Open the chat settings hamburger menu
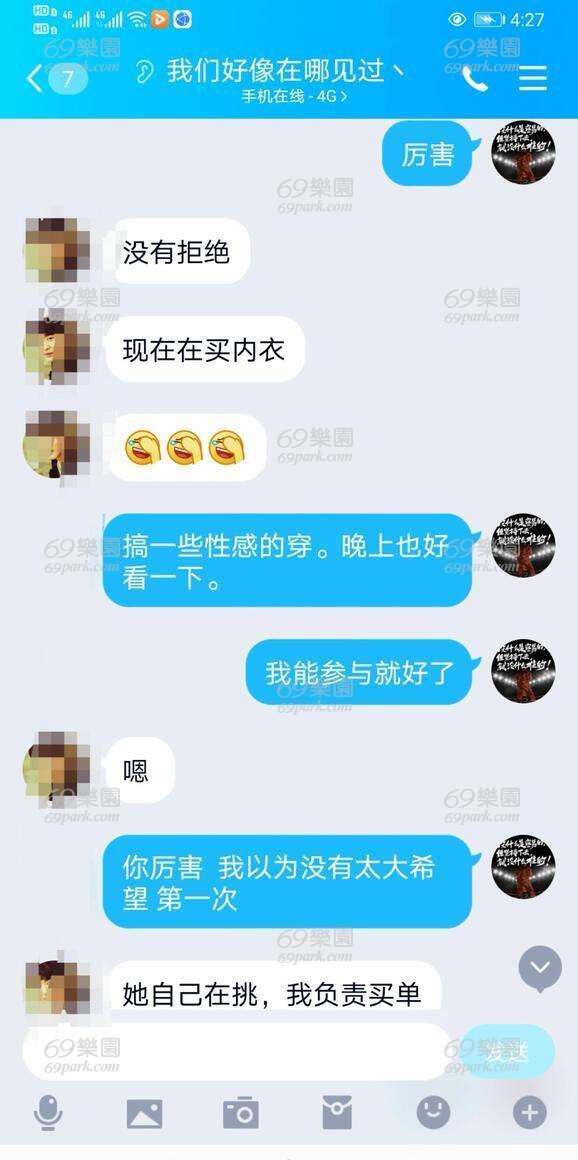Image resolution: width=578 pixels, height=1160 pixels. (533, 78)
